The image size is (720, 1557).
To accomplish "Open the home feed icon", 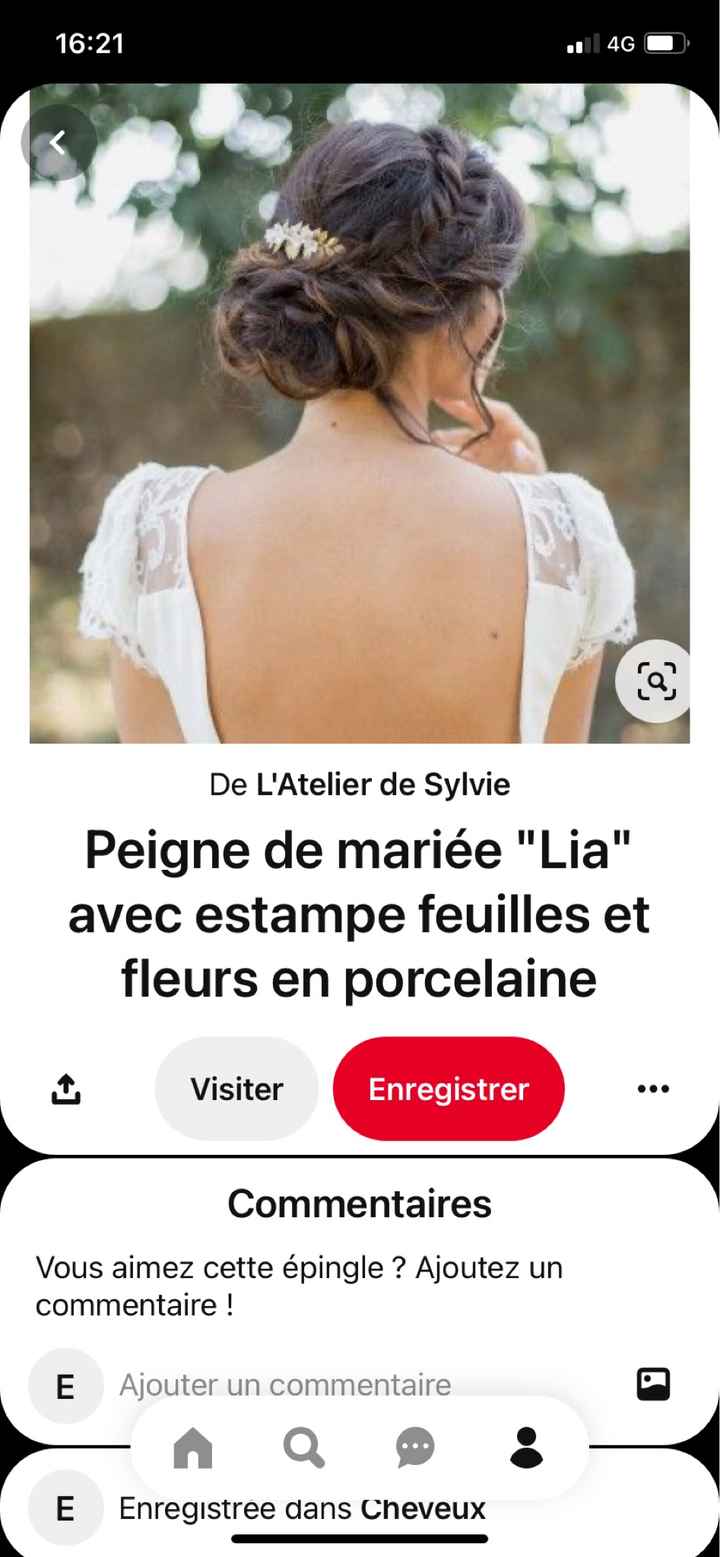I will coord(192,1446).
